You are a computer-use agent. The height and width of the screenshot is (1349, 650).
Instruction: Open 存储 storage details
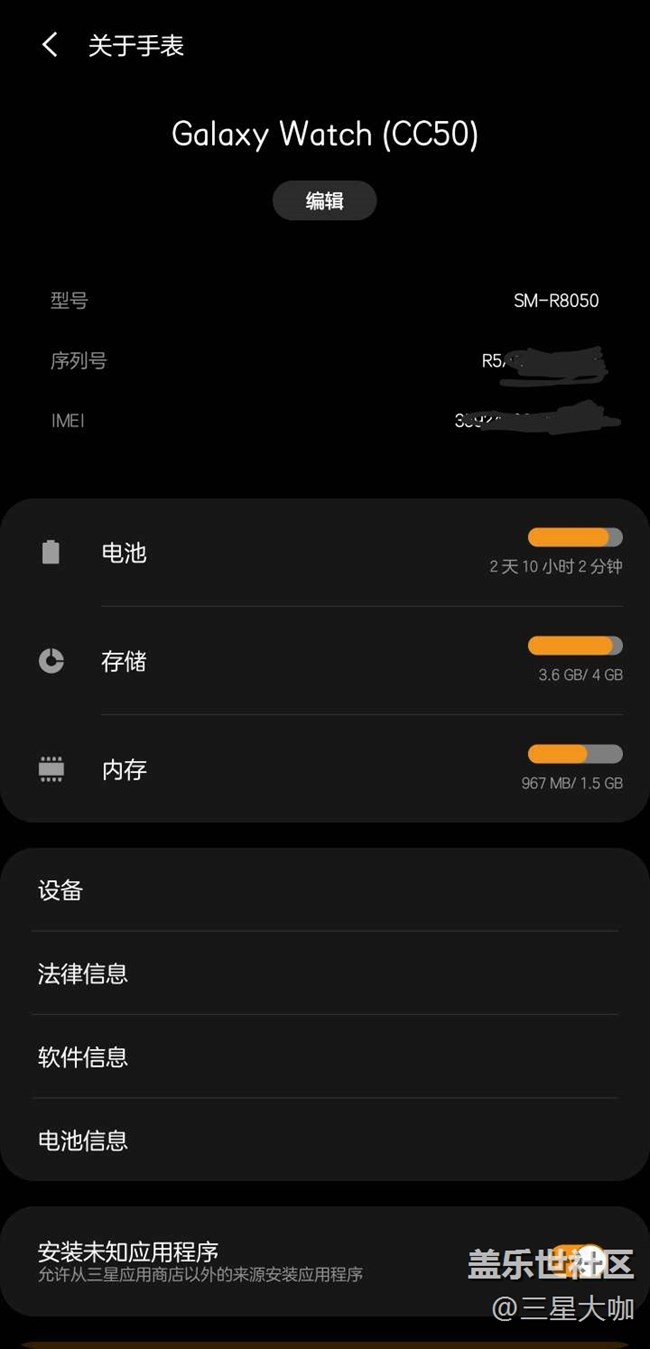click(324, 661)
